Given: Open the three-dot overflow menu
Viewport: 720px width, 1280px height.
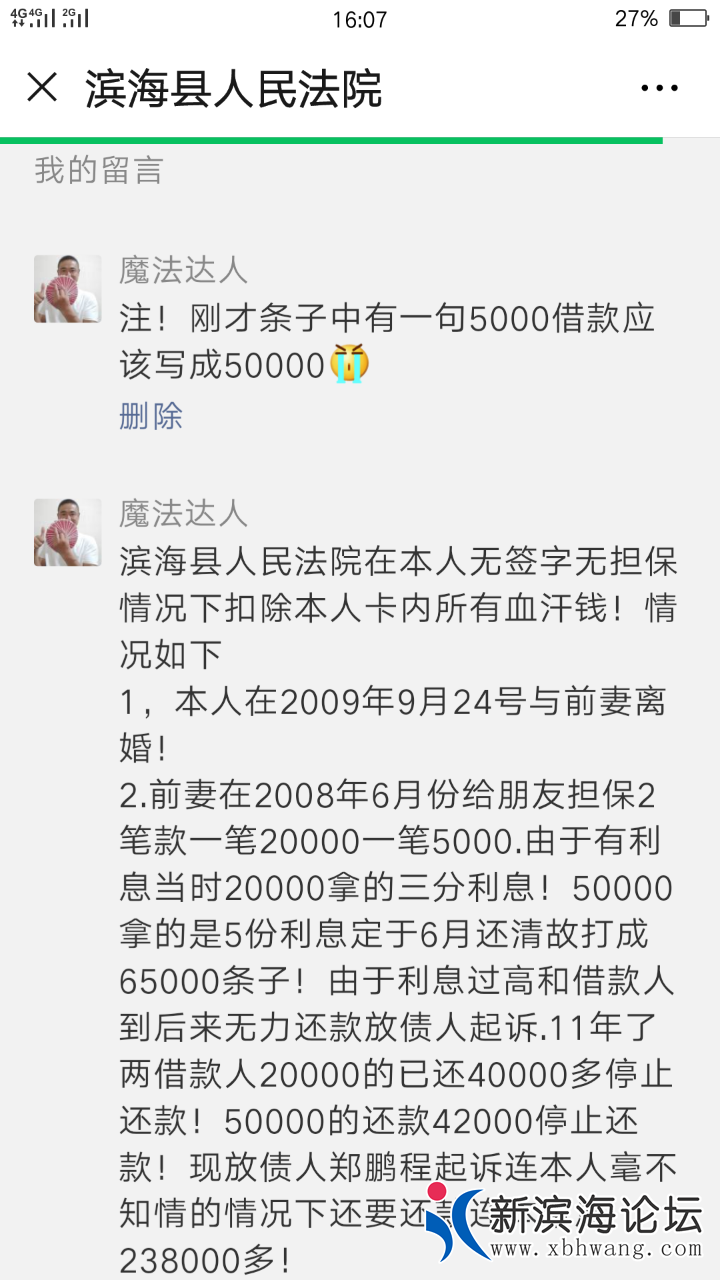Looking at the screenshot, I should click(x=659, y=89).
